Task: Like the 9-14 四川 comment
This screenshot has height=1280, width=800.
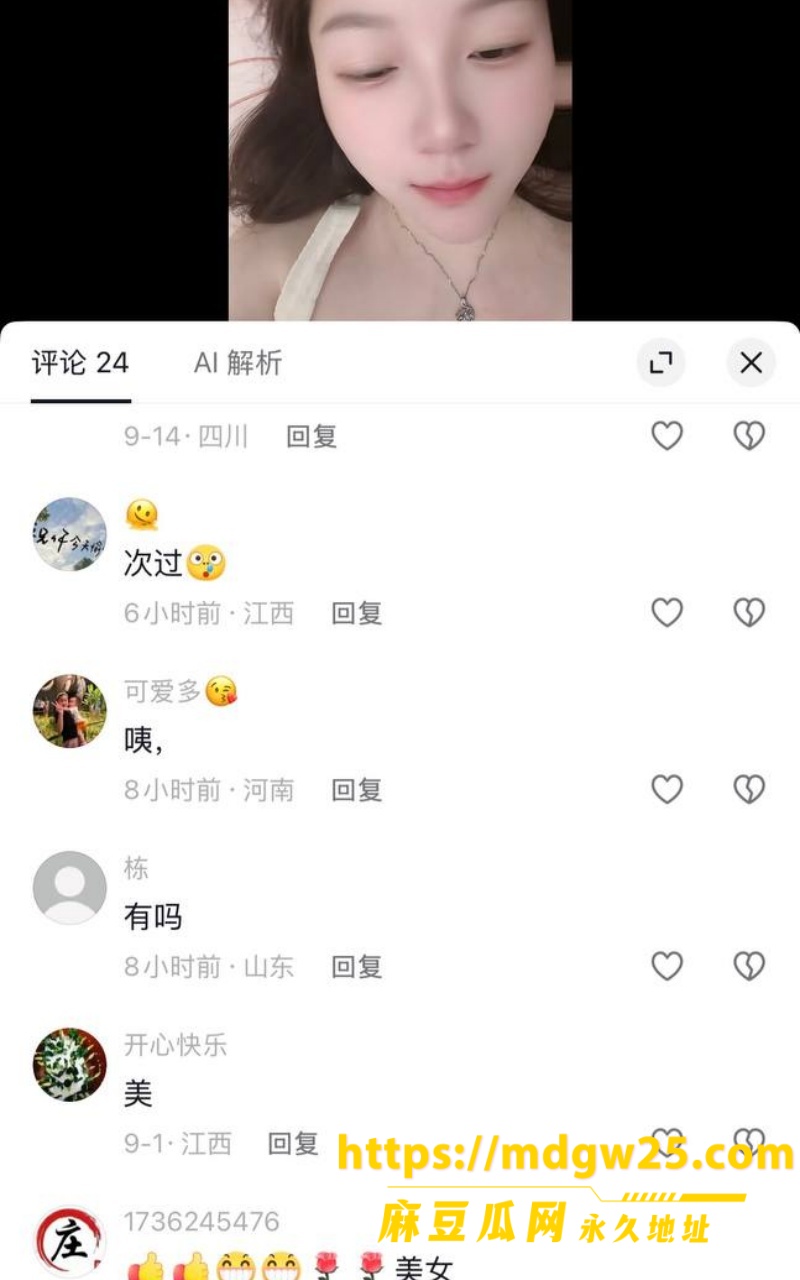Action: (x=667, y=435)
